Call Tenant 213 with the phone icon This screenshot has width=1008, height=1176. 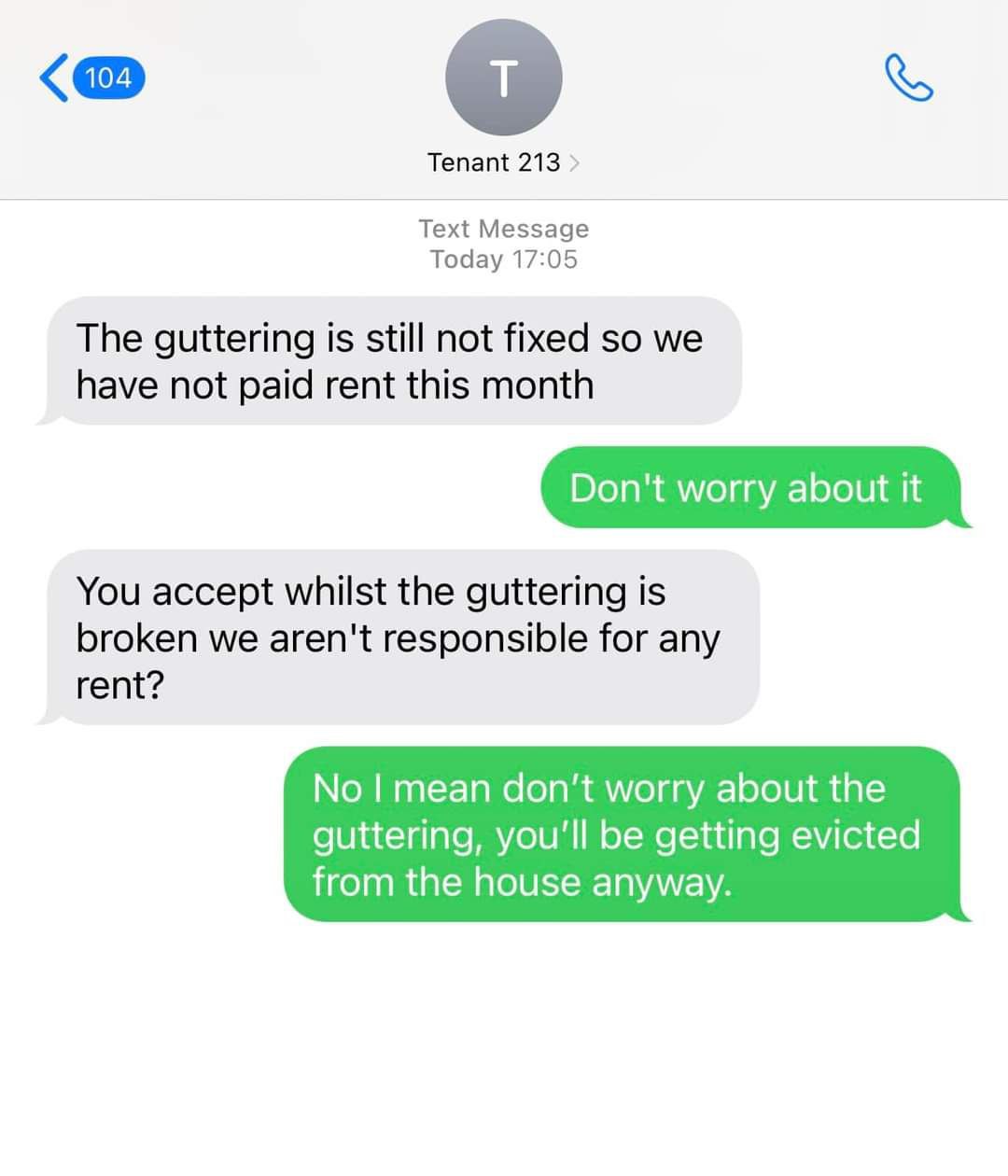point(907,78)
